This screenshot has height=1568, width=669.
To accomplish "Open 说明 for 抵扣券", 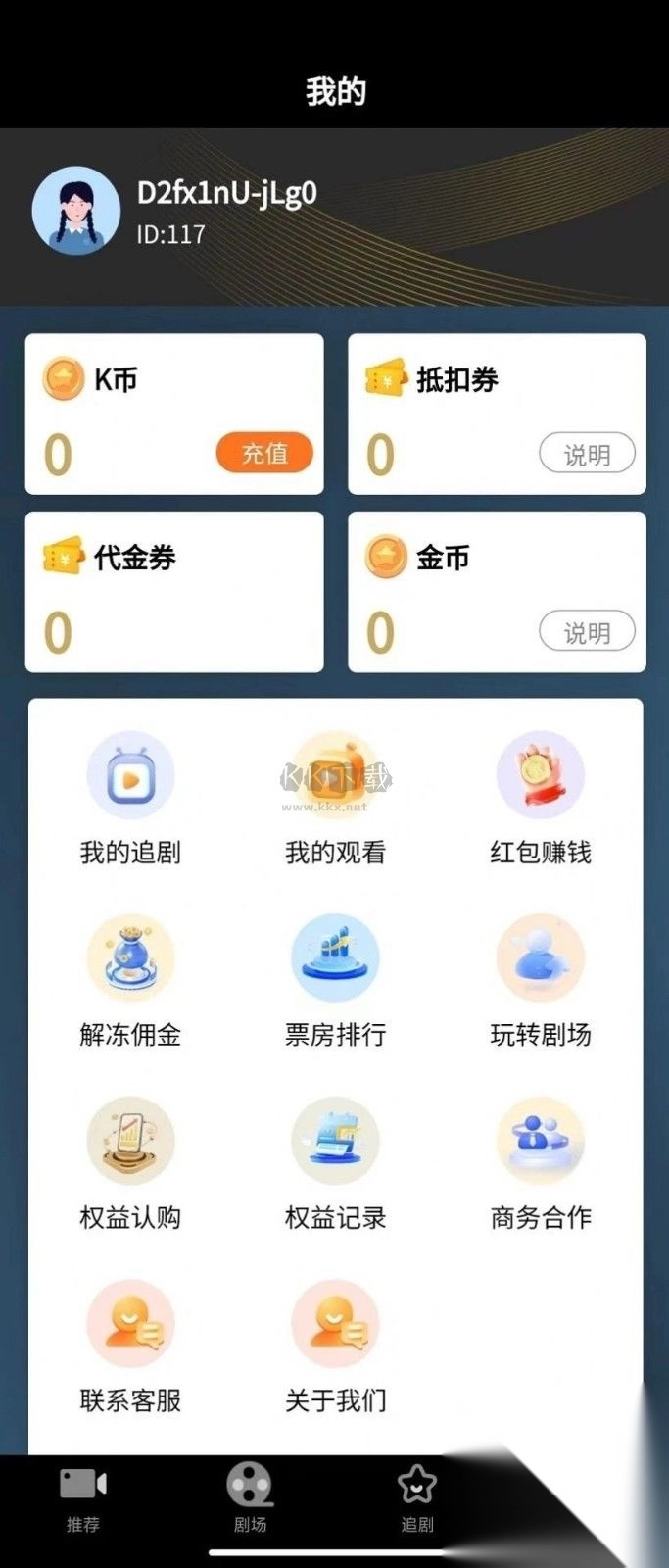I will click(x=587, y=454).
